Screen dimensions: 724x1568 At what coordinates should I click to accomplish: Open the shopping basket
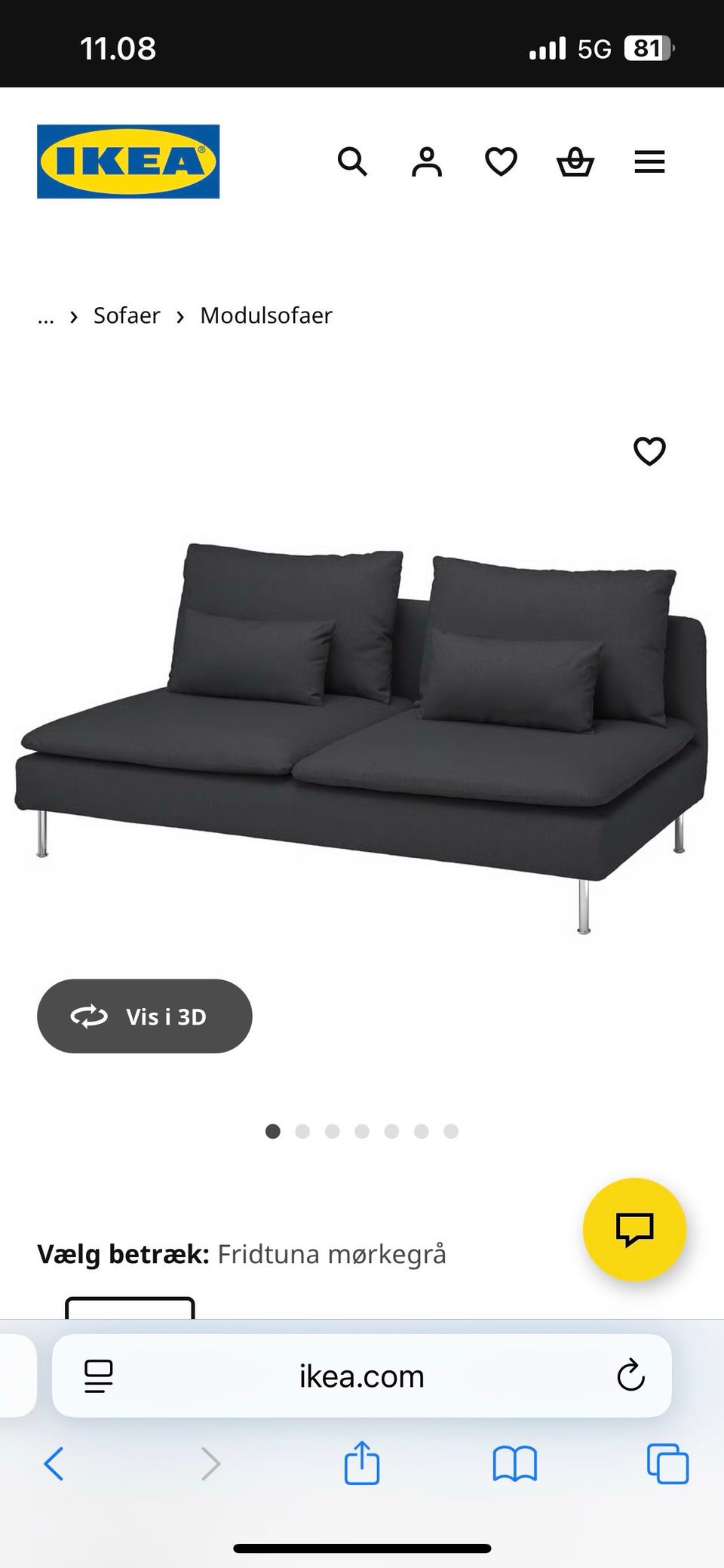coord(575,161)
